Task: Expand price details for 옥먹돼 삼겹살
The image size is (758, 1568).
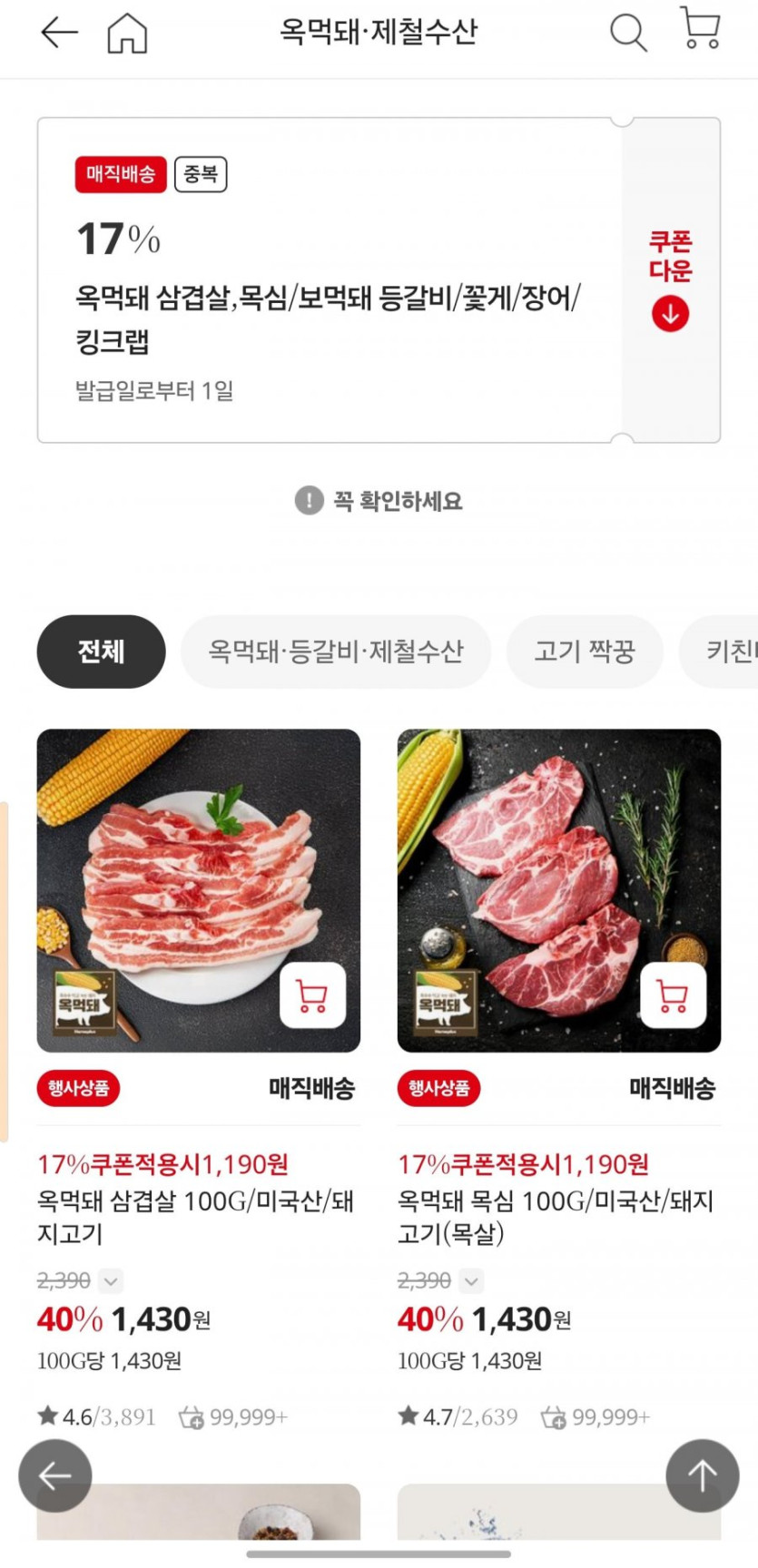Action: click(x=111, y=1280)
